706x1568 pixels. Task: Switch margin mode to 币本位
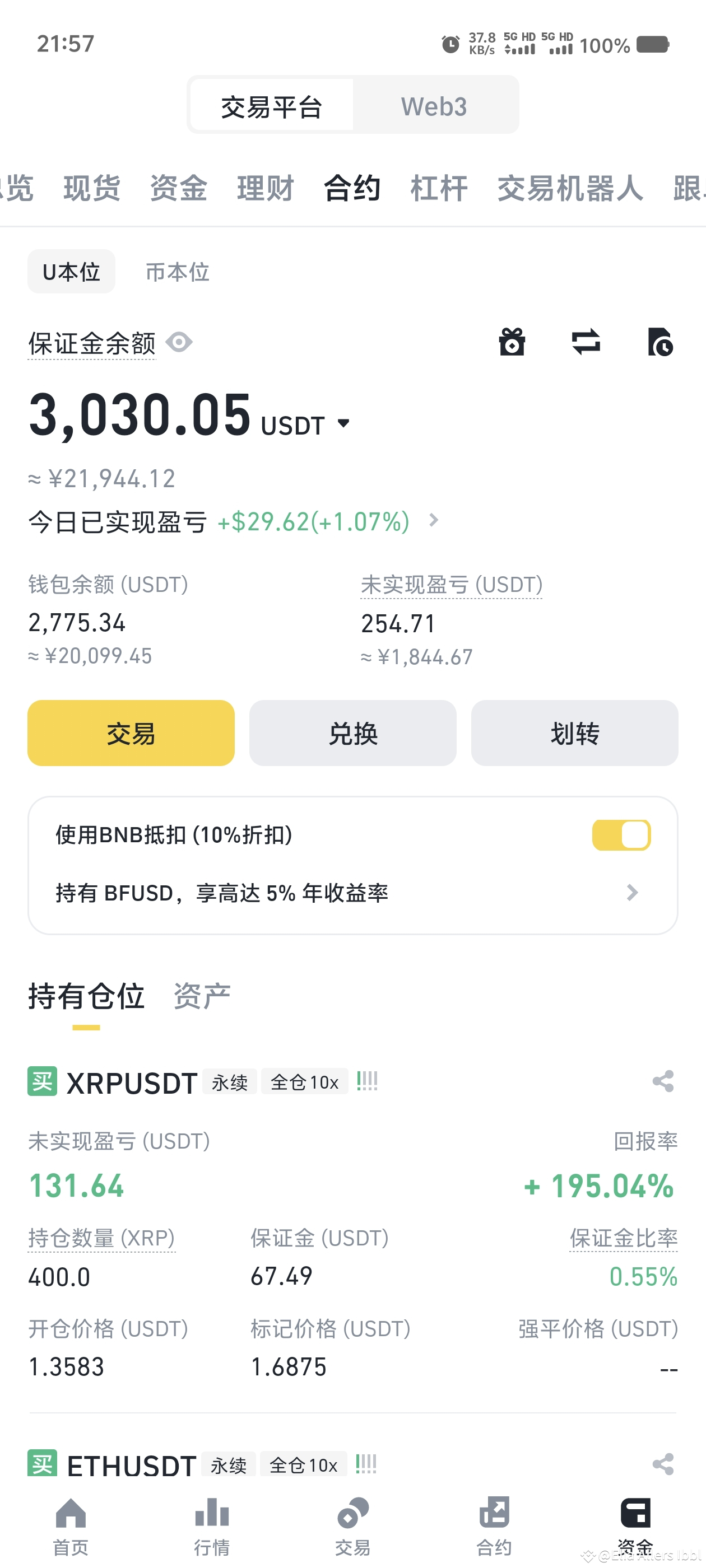pos(176,272)
